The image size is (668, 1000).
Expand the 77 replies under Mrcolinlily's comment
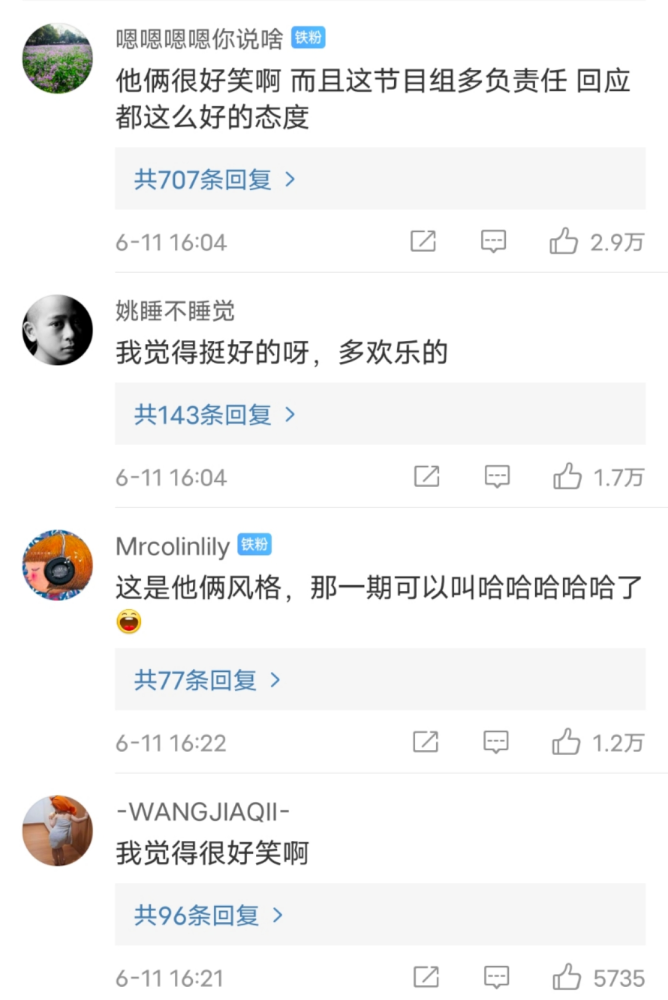pos(208,681)
